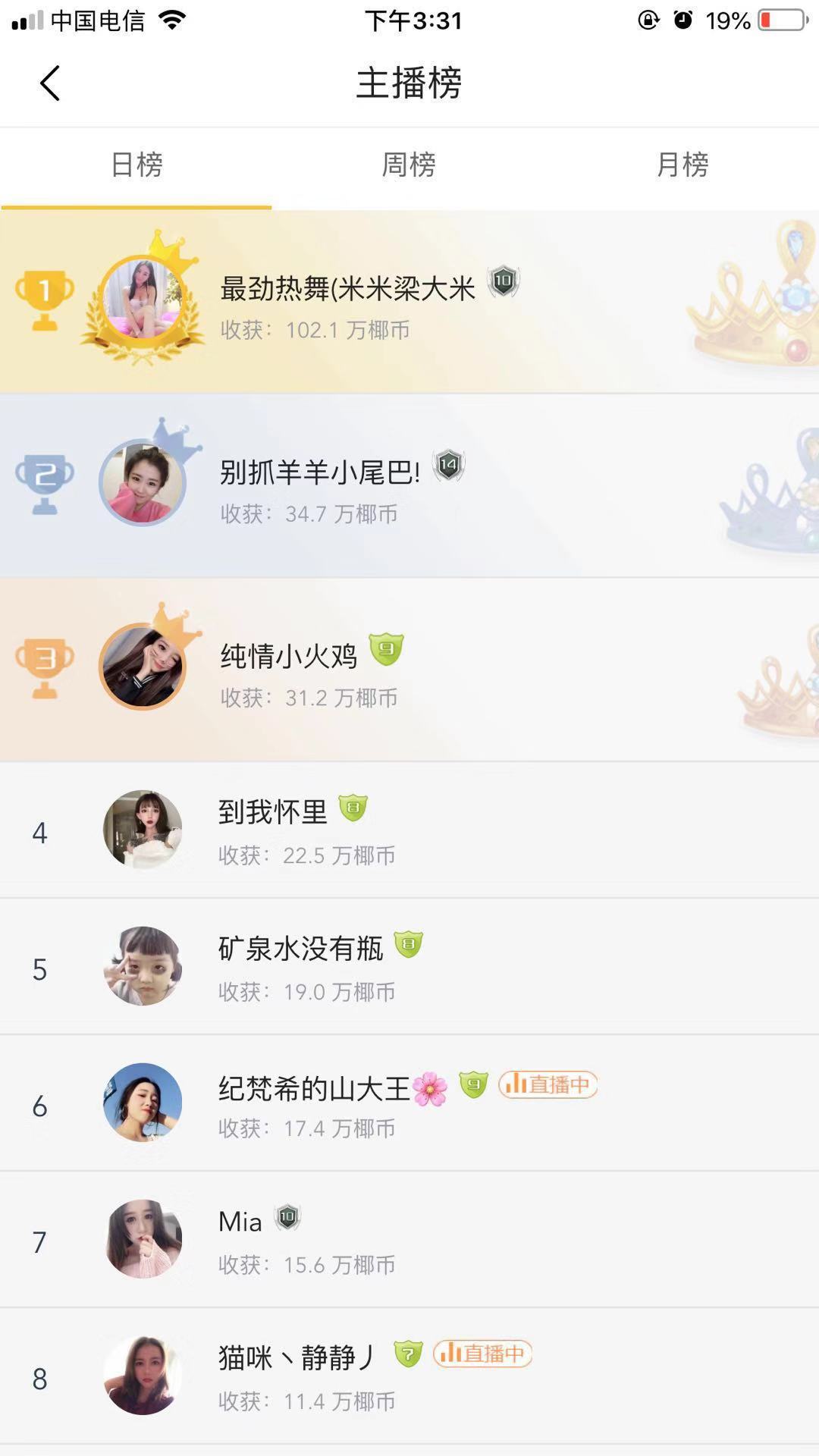Screen dimensions: 819x1456
Task: Switch to the 日榜 tab
Action: pyautogui.click(x=136, y=165)
